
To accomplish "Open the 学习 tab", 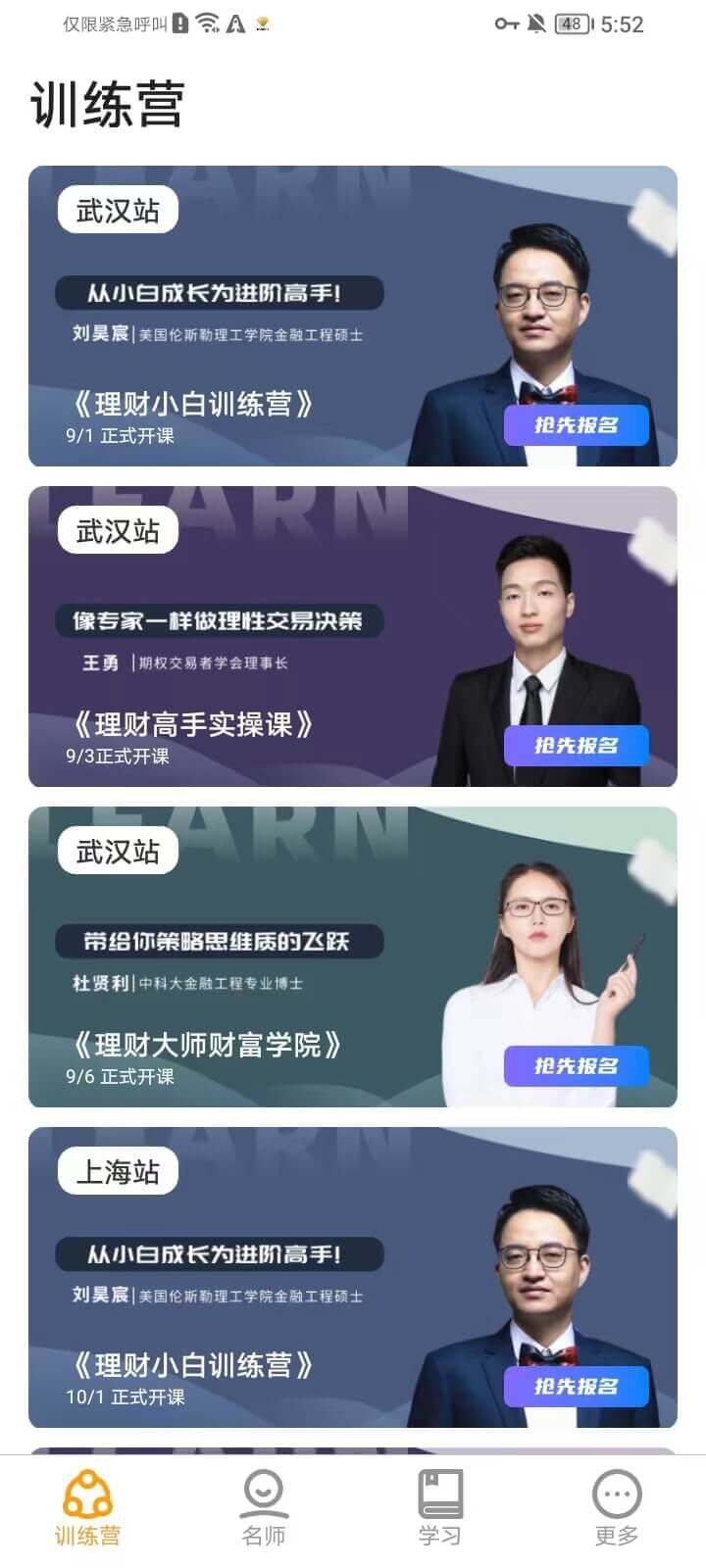I will [440, 1509].
